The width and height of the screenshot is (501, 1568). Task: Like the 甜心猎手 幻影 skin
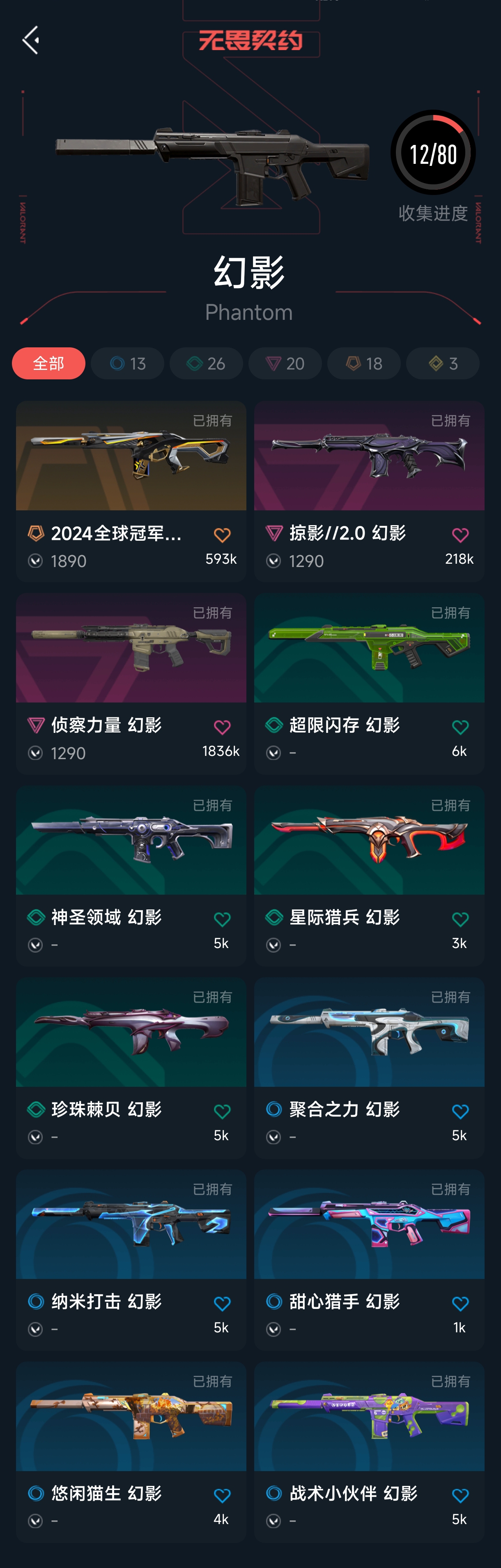coord(460,1303)
